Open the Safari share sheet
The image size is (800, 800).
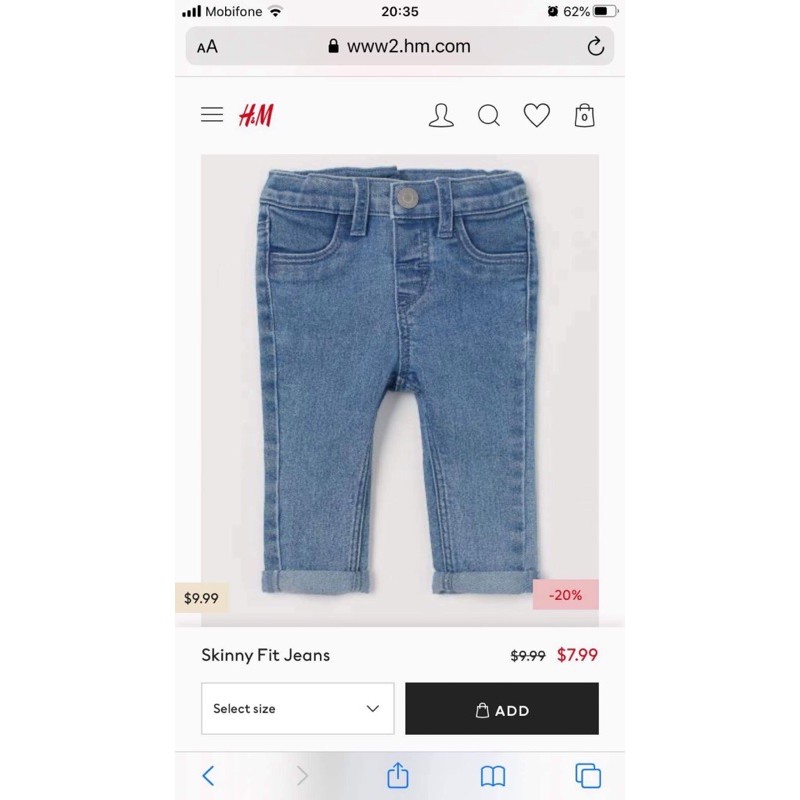[398, 775]
